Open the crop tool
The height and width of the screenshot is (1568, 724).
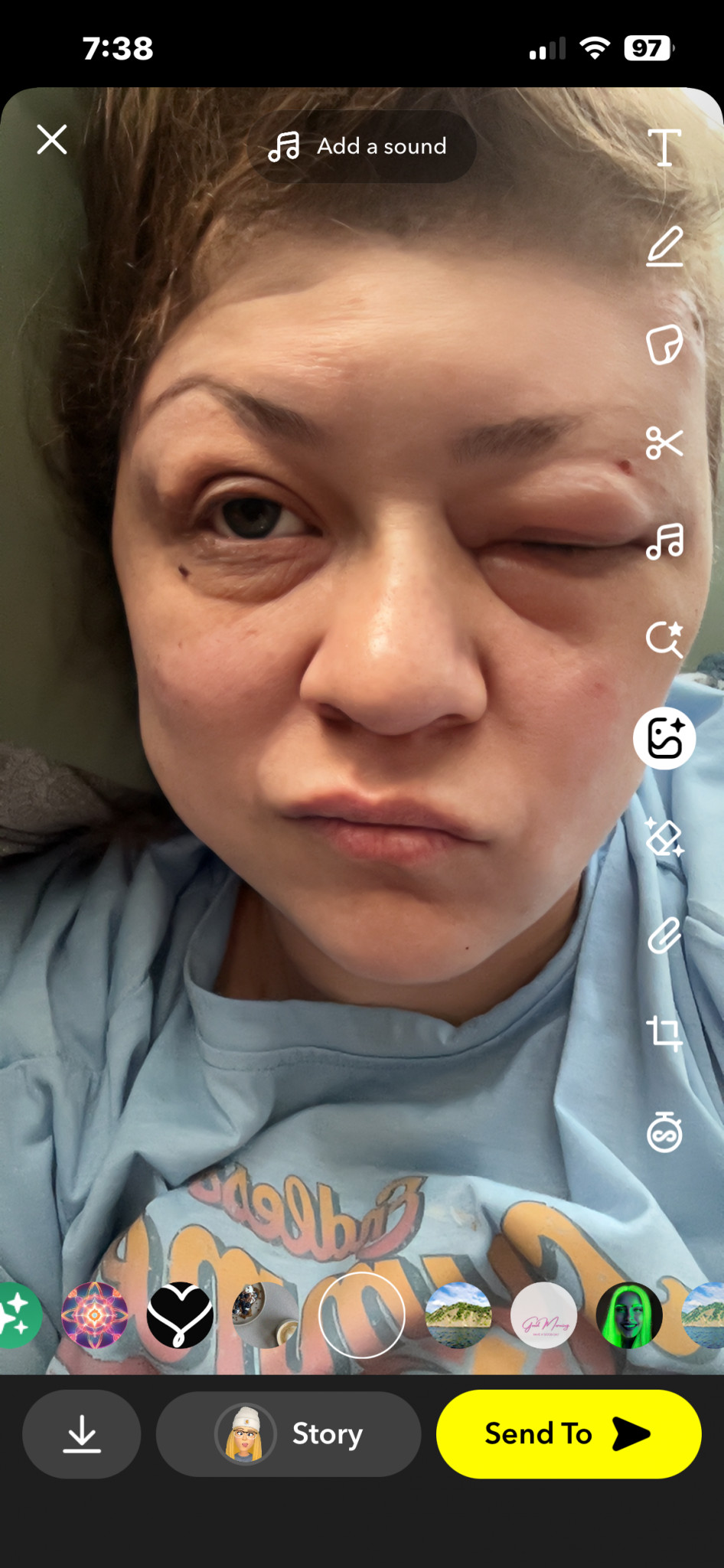pyautogui.click(x=664, y=1034)
